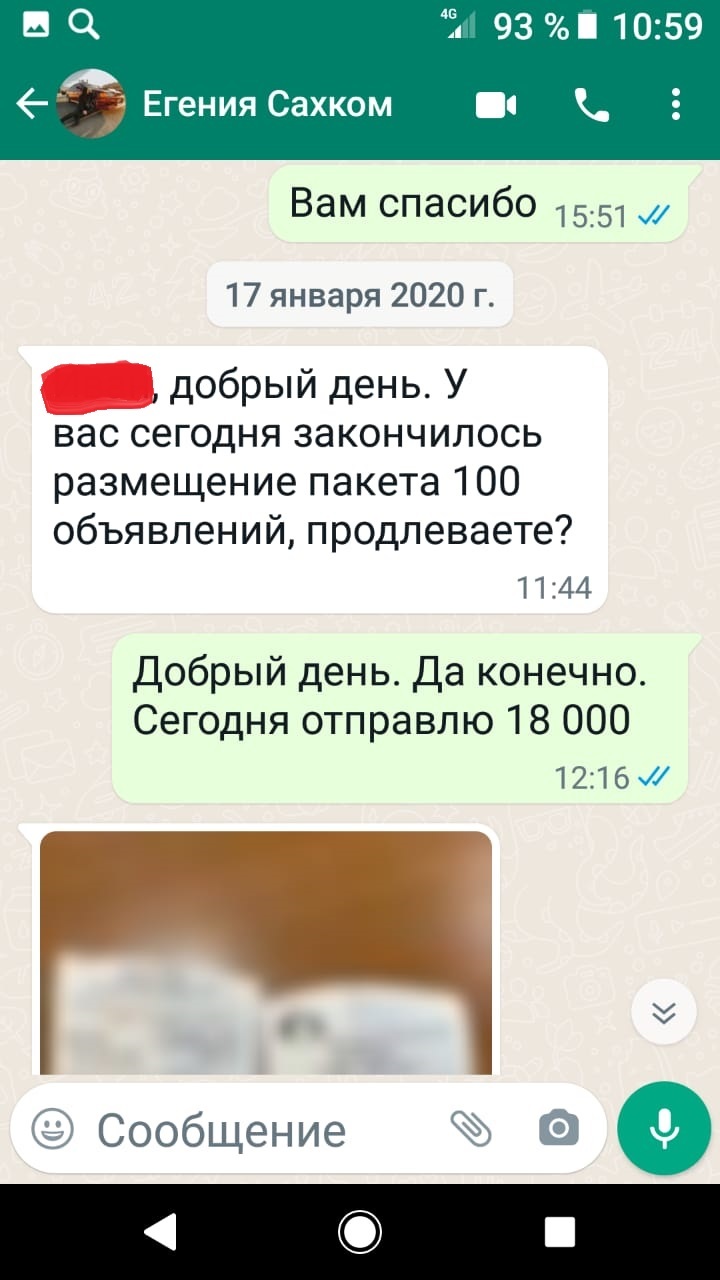Go back to the chat list

[32, 104]
